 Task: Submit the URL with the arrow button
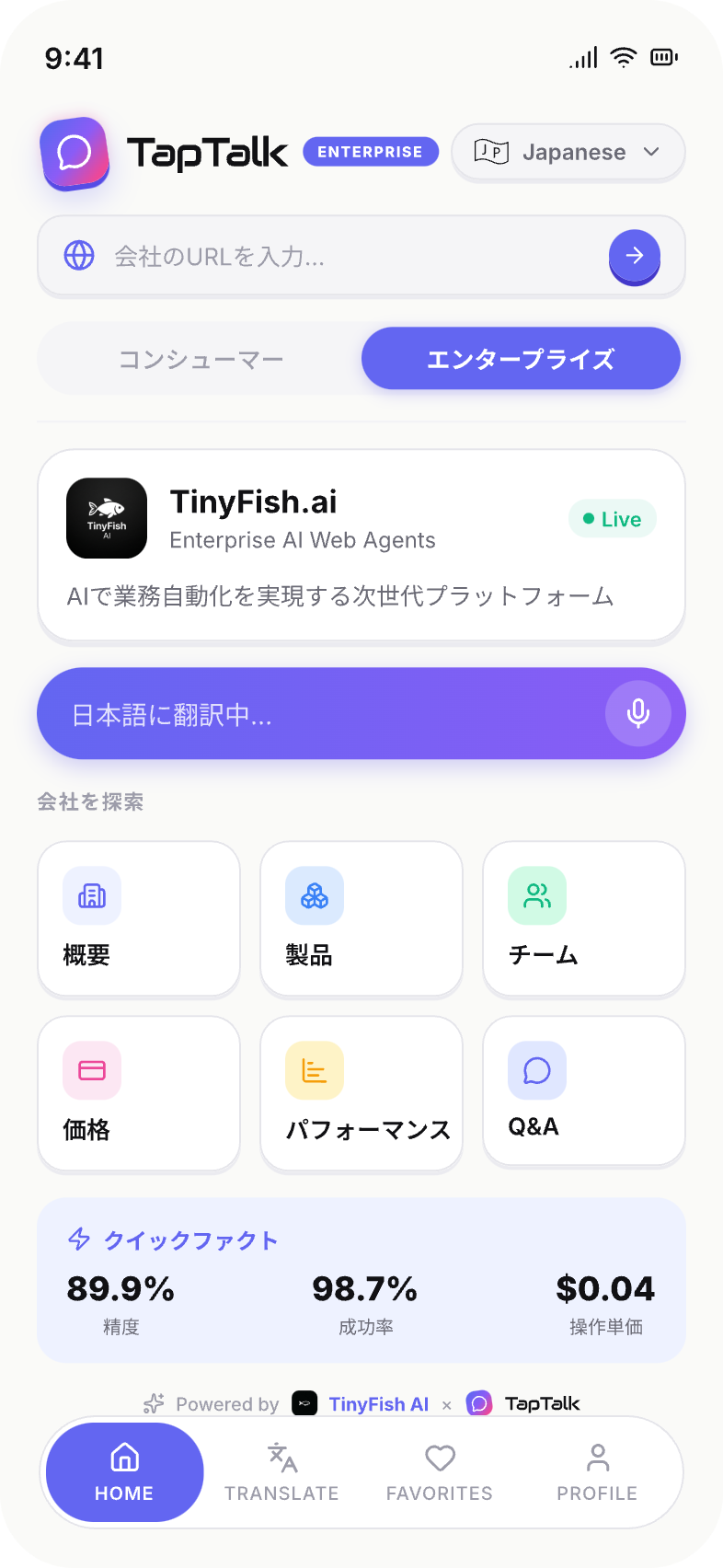[x=634, y=256]
